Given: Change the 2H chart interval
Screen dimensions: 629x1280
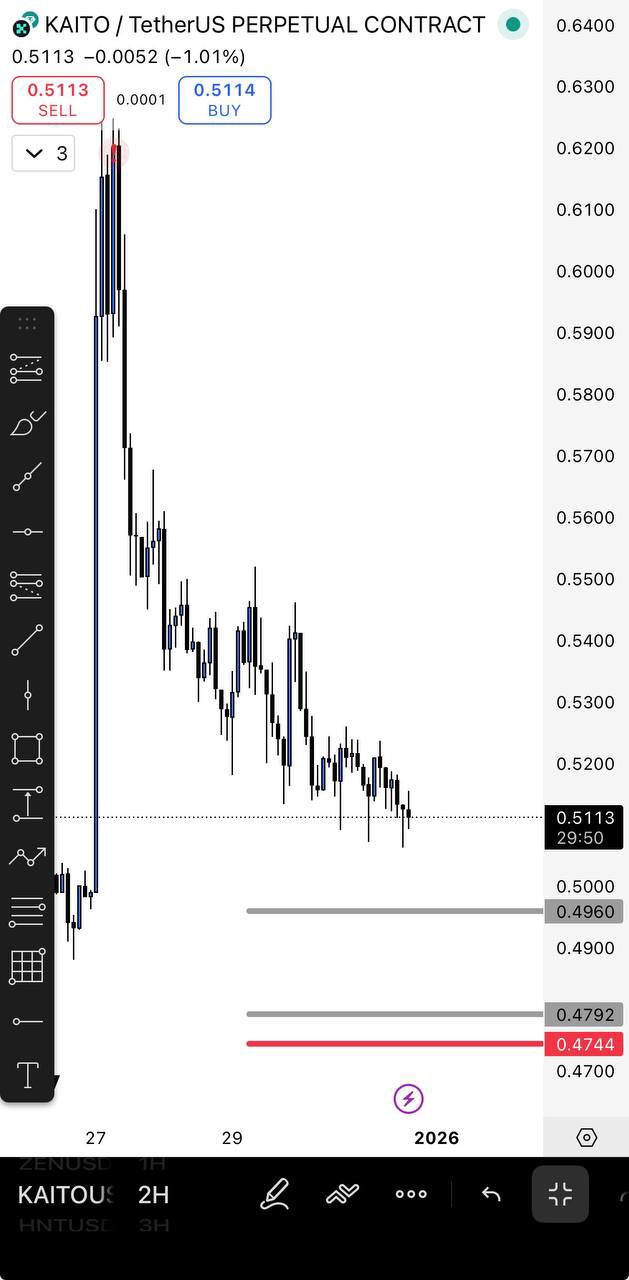Looking at the screenshot, I should (153, 1194).
